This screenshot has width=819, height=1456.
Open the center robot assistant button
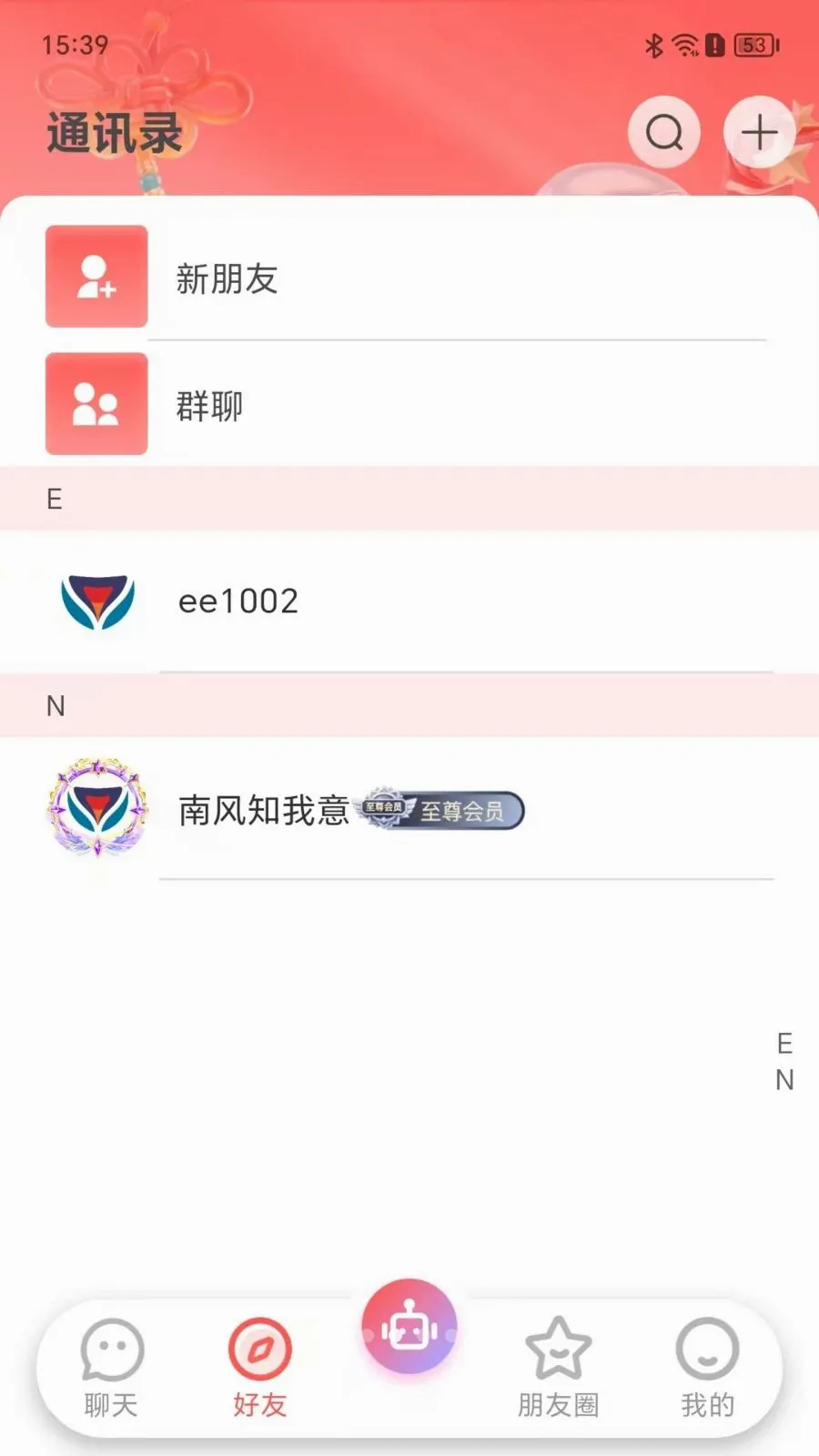click(x=409, y=1328)
